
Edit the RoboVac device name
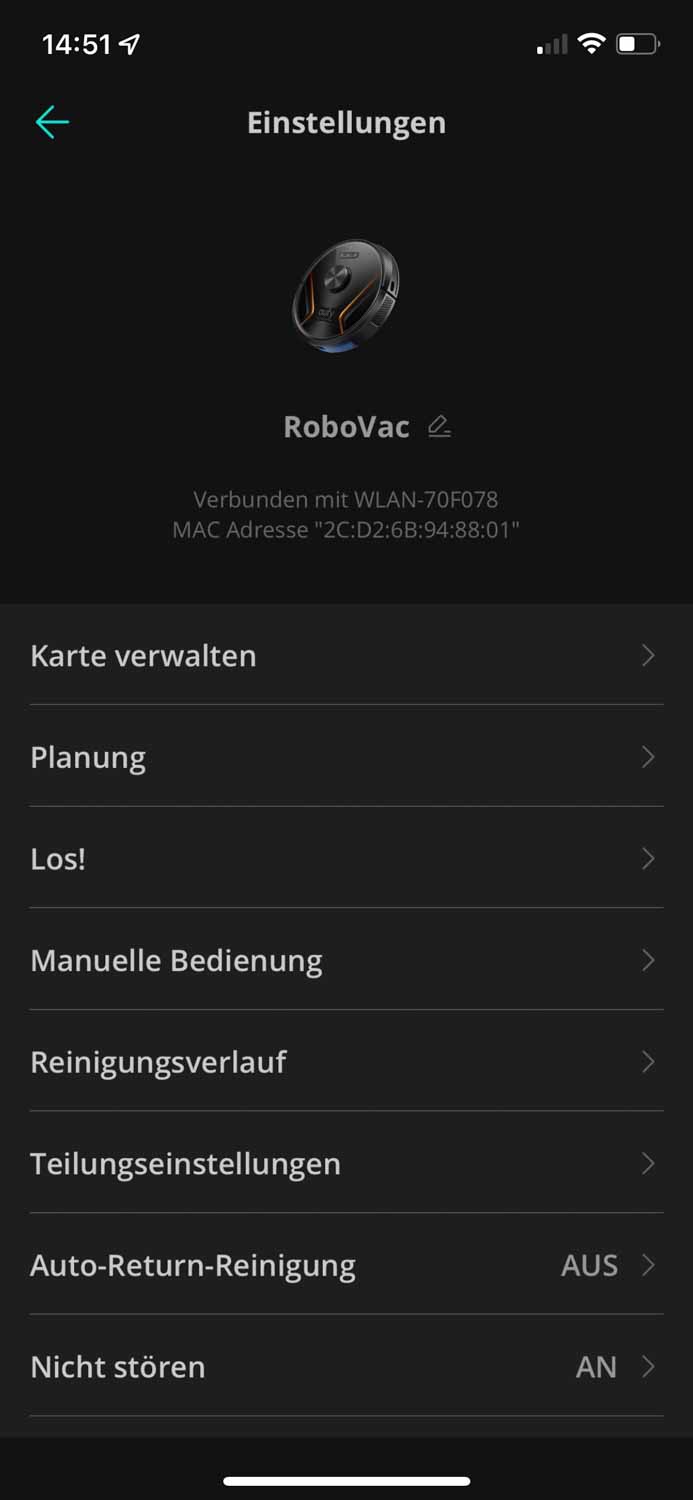(439, 427)
